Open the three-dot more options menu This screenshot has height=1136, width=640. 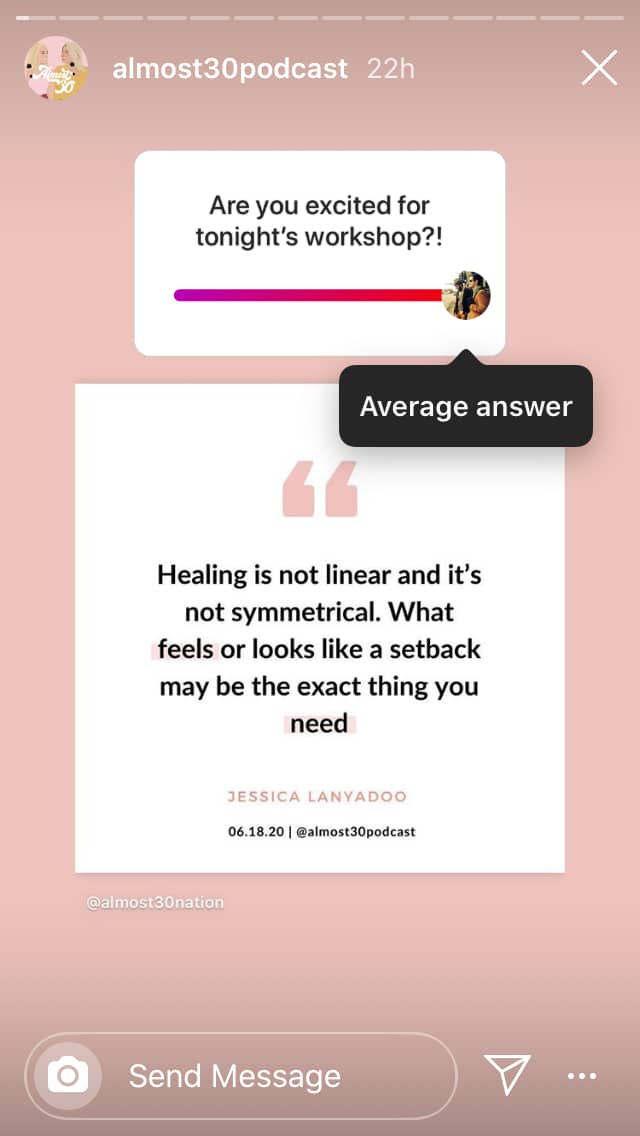click(x=581, y=1076)
